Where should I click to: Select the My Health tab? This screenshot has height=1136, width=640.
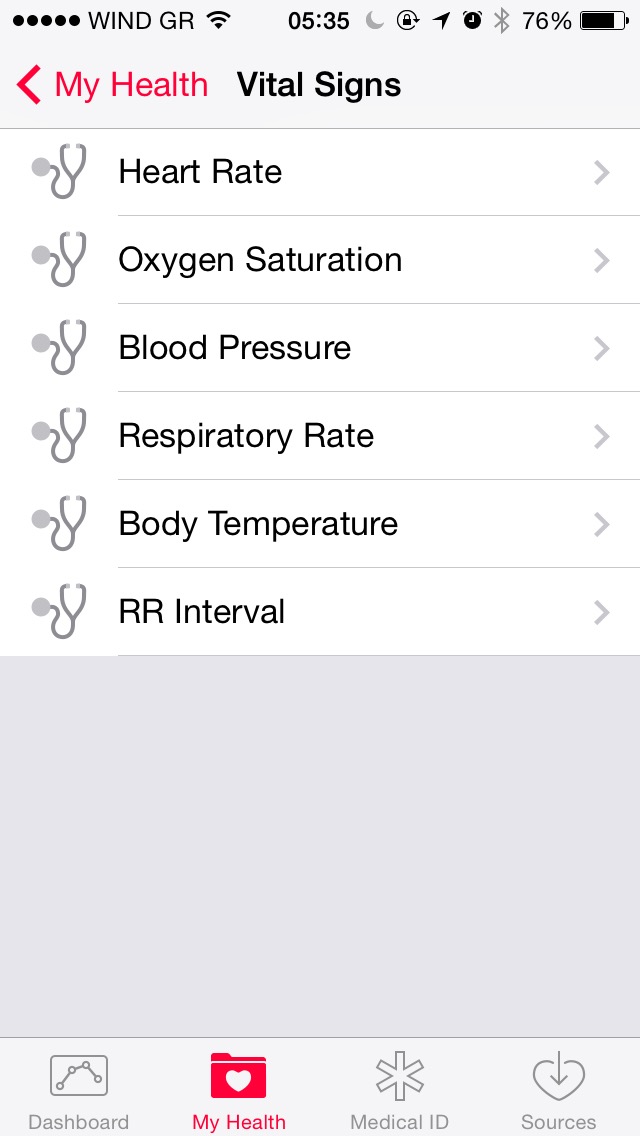point(239,1090)
